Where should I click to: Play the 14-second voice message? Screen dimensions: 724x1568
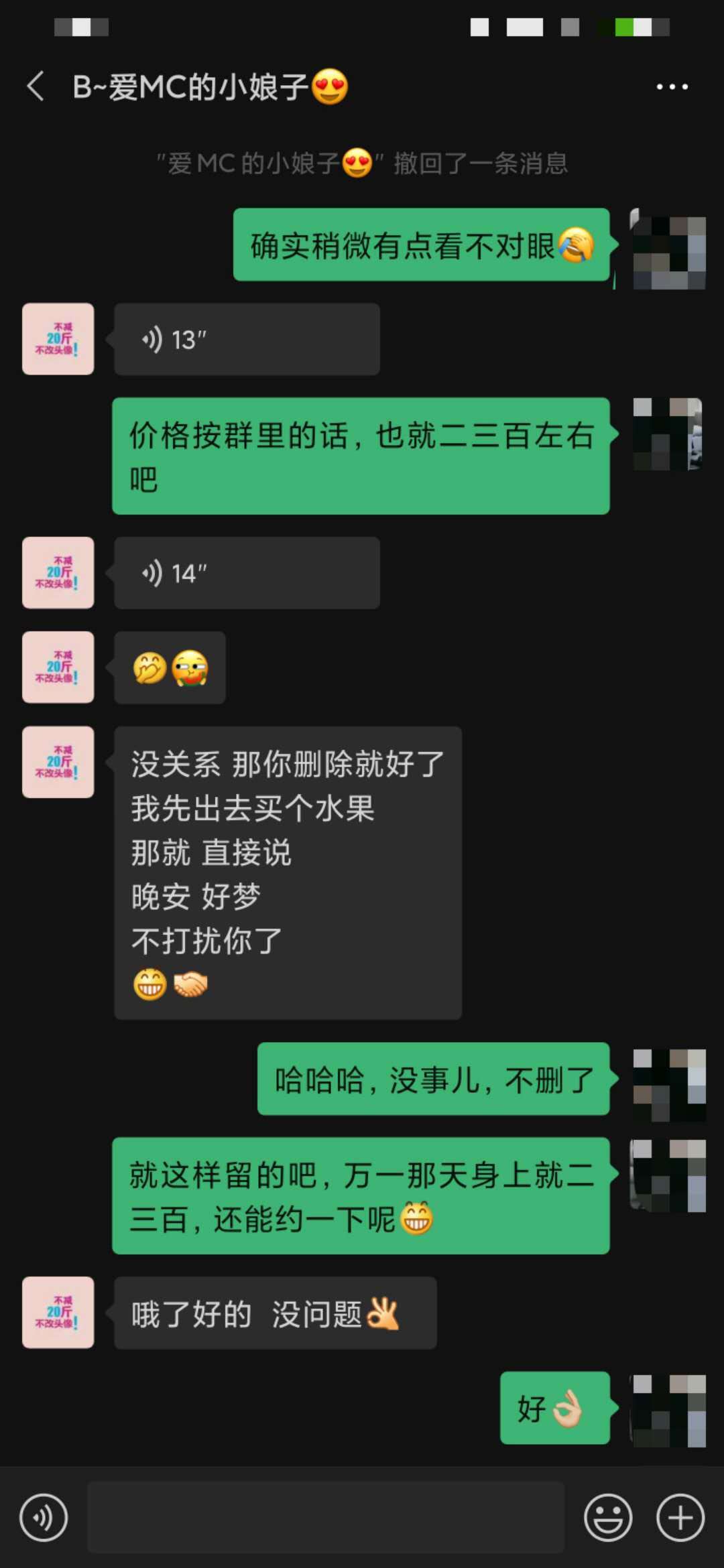click(x=247, y=573)
